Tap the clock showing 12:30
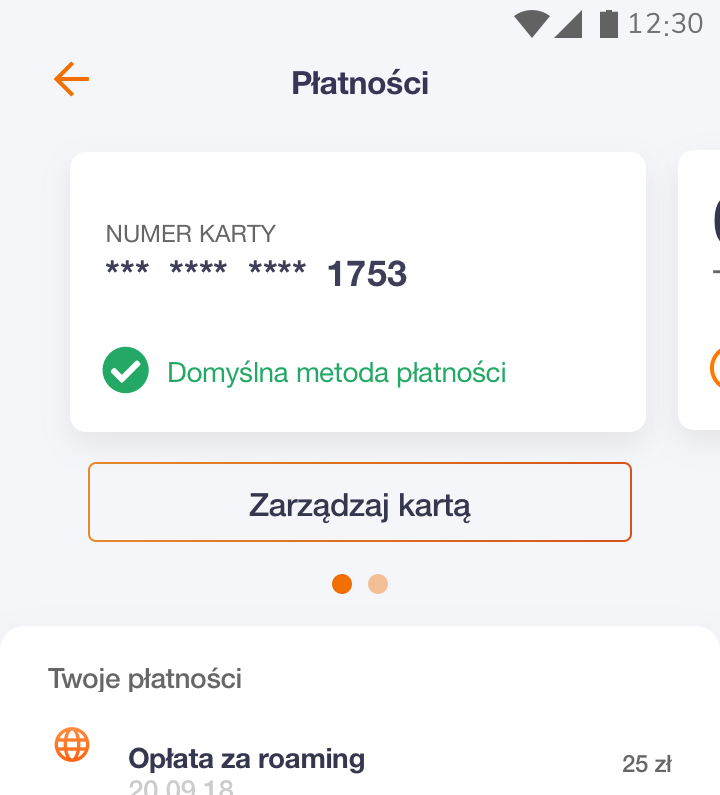This screenshot has height=795, width=720. click(x=664, y=25)
